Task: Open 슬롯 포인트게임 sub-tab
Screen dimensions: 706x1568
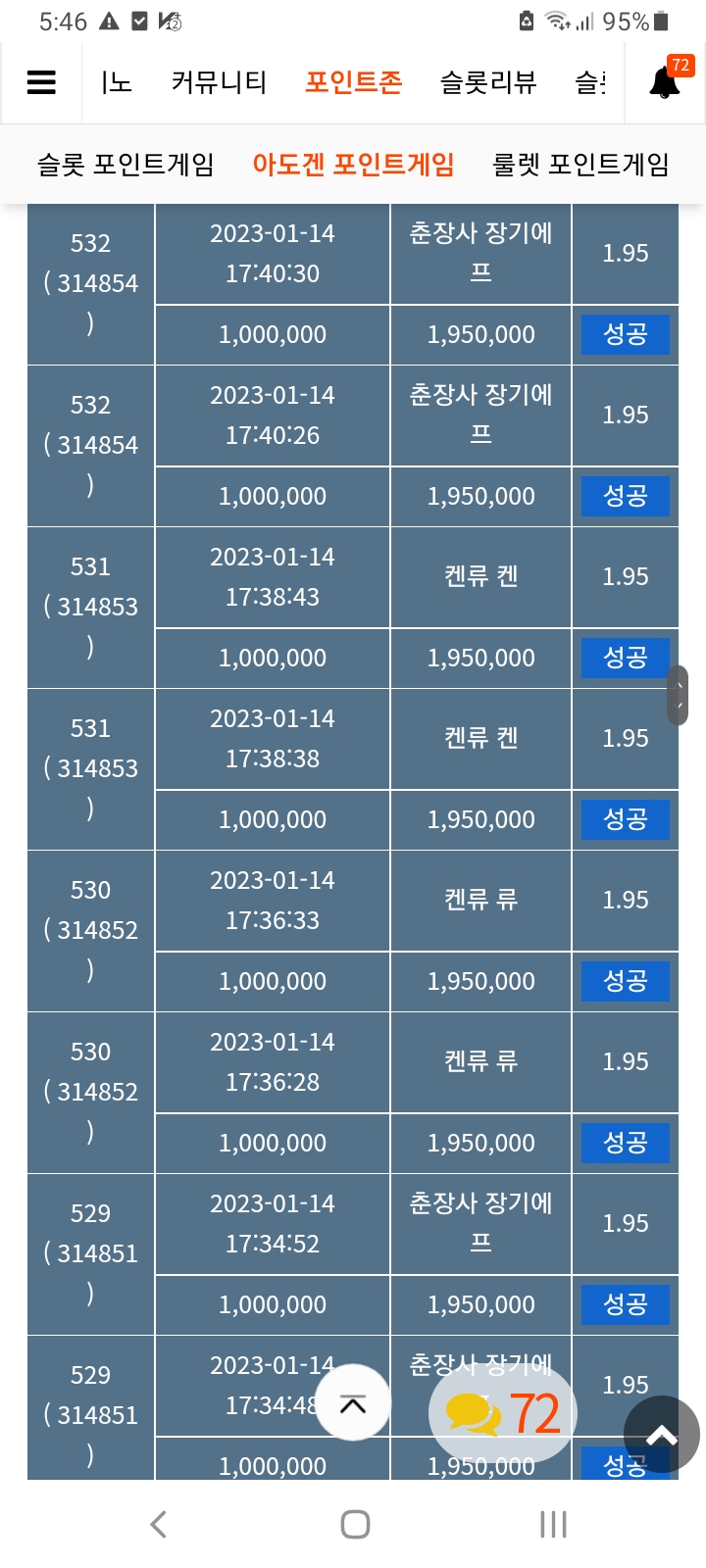Action: click(x=126, y=164)
